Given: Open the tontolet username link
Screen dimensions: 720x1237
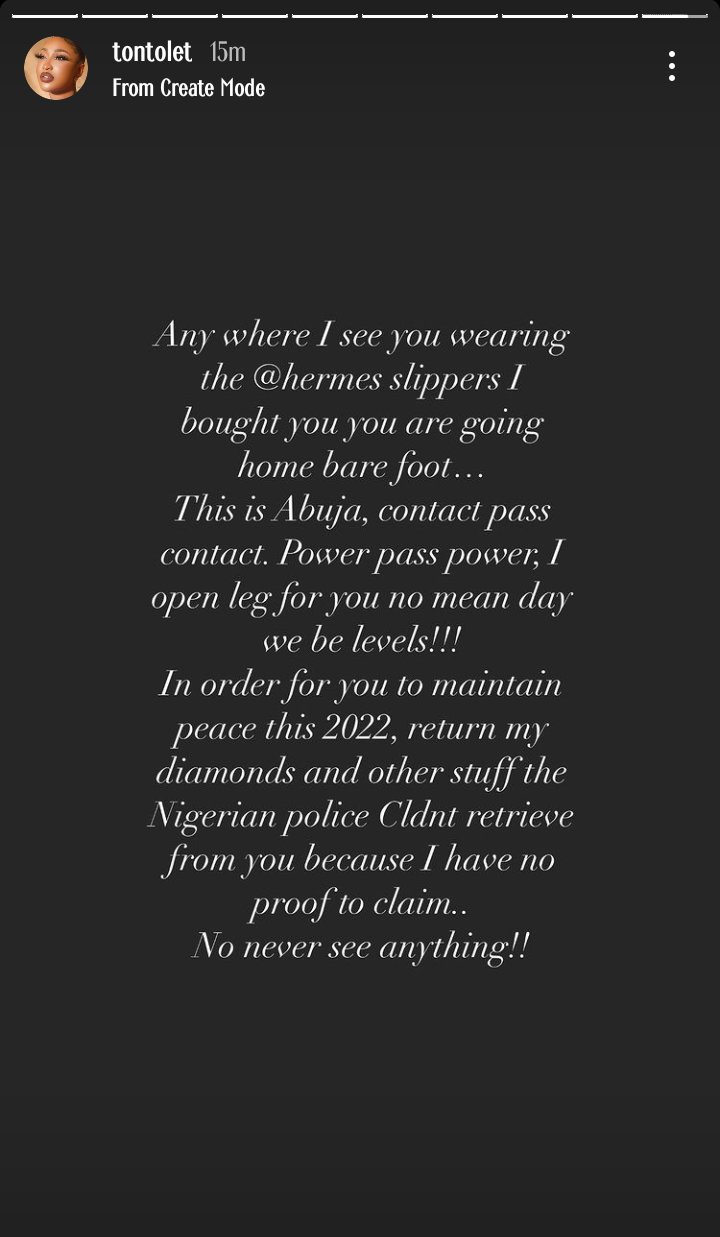Looking at the screenshot, I should pyautogui.click(x=152, y=51).
